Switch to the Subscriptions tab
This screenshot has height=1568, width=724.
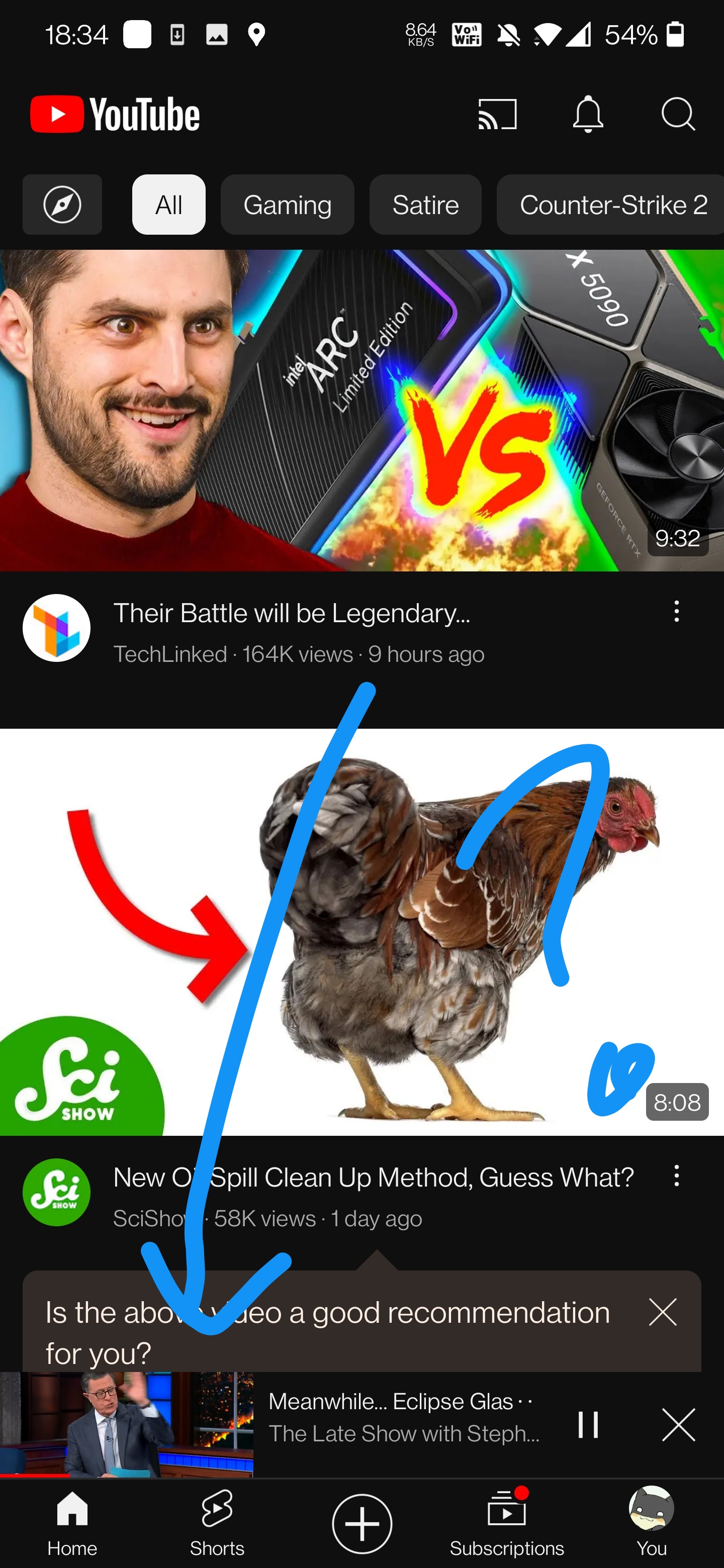[507, 1522]
